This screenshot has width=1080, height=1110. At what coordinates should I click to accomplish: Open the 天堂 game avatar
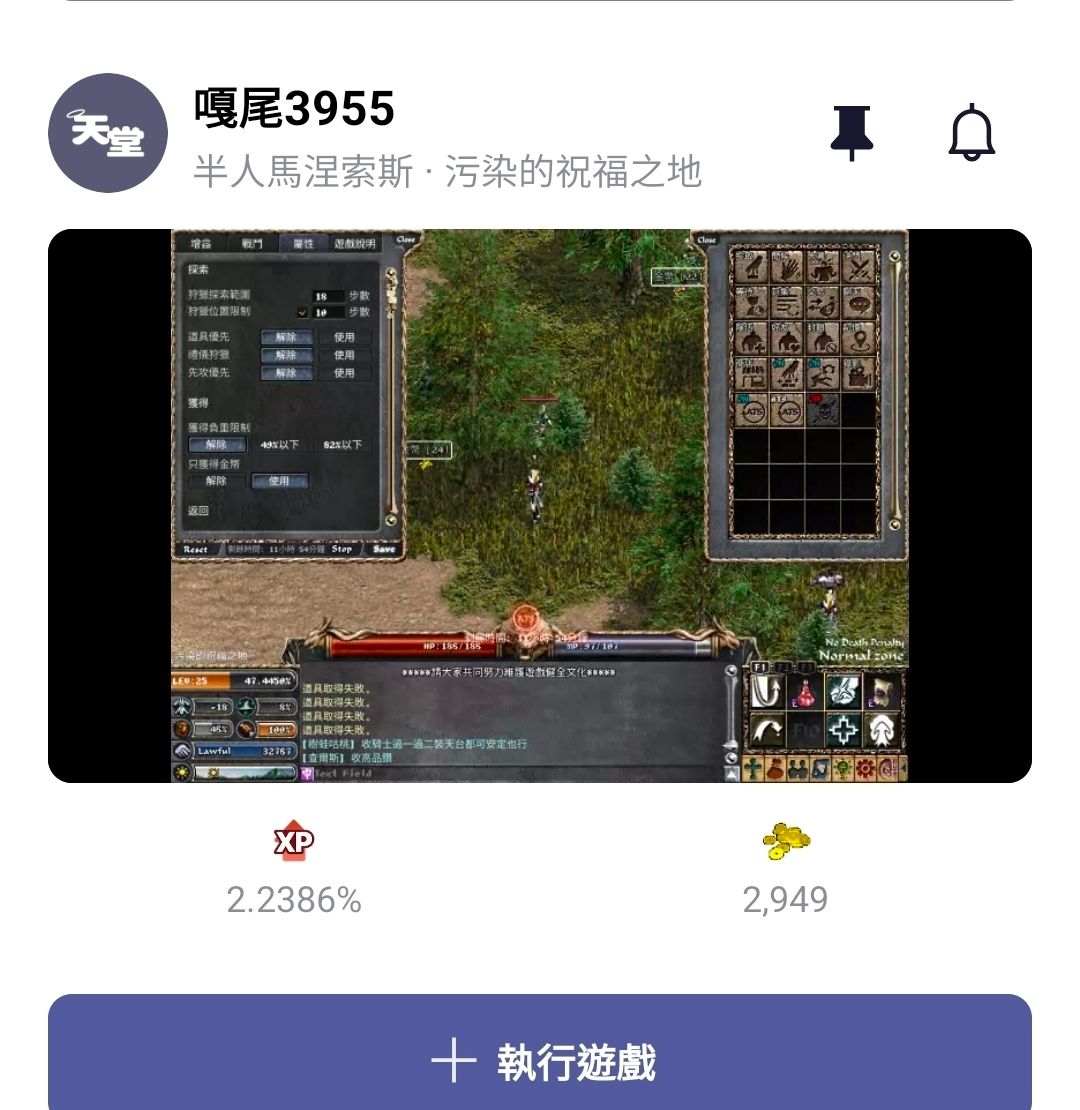click(107, 133)
